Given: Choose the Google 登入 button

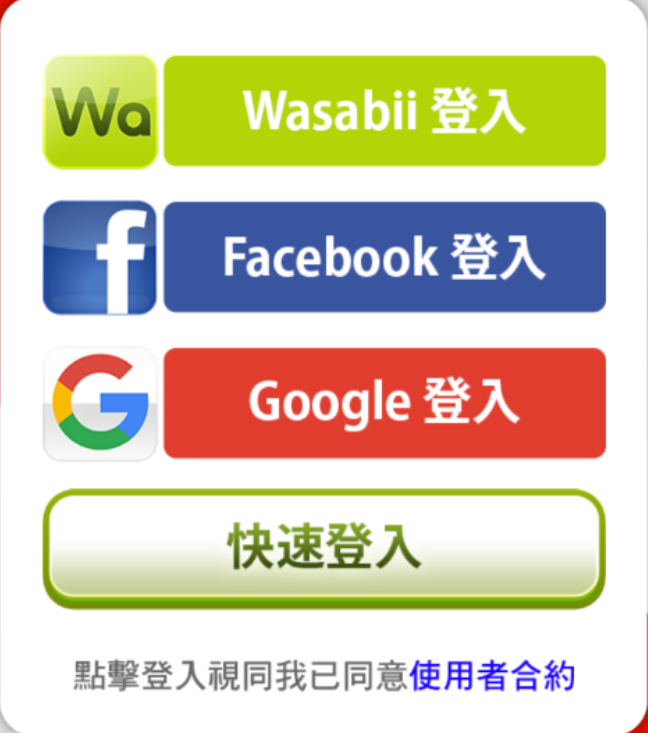Looking at the screenshot, I should (384, 403).
